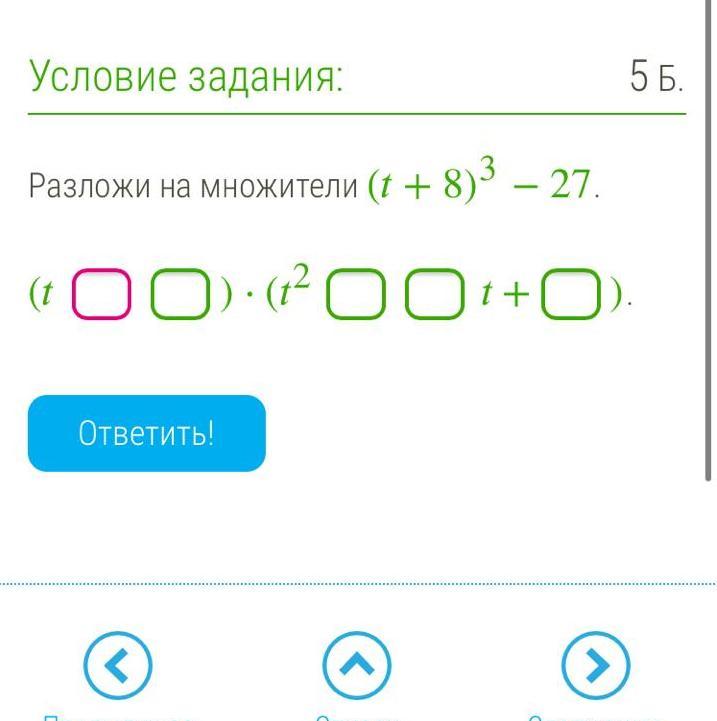Open the up arrow to task list
The height and width of the screenshot is (721, 717).
point(357,665)
